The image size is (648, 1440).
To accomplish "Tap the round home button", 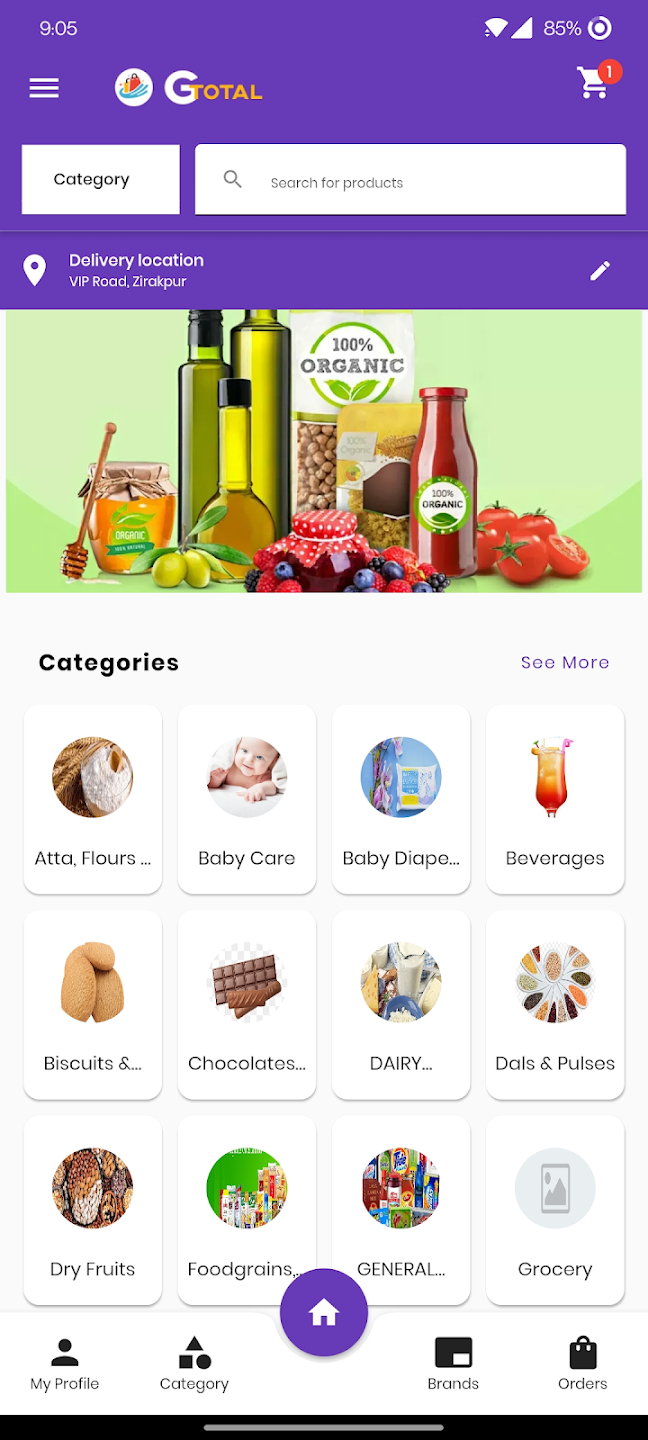I will point(324,1312).
